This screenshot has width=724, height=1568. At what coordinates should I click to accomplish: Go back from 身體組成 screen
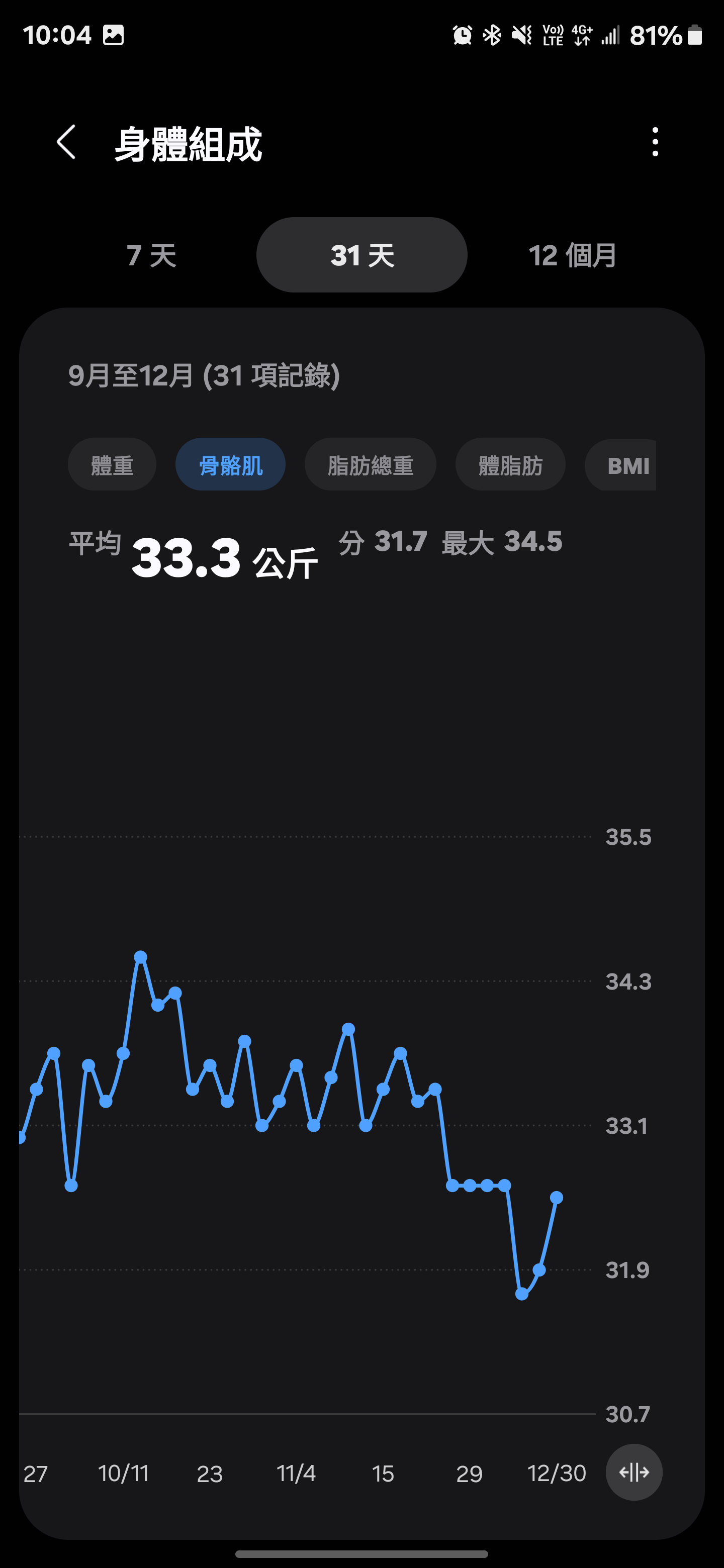coord(66,142)
